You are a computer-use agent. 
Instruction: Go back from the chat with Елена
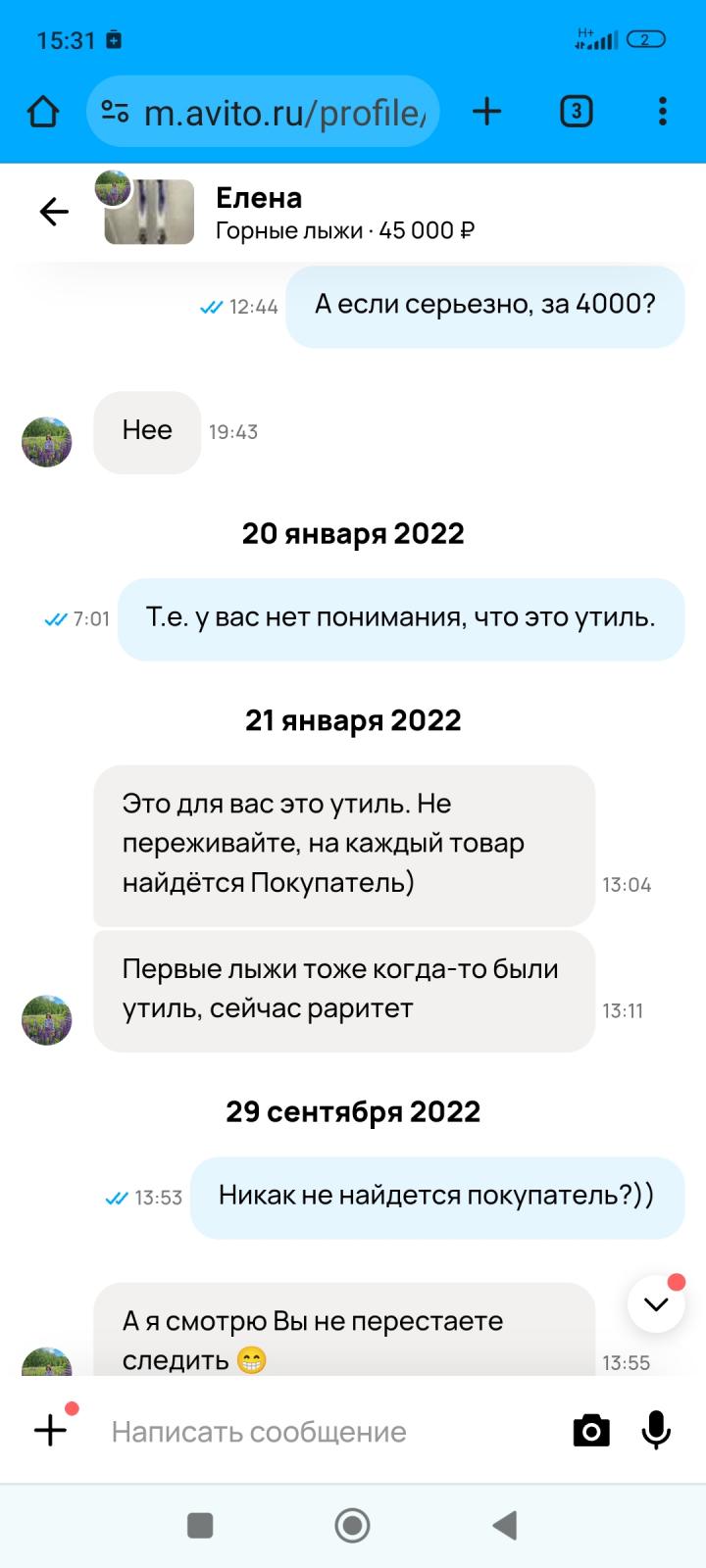[54, 211]
